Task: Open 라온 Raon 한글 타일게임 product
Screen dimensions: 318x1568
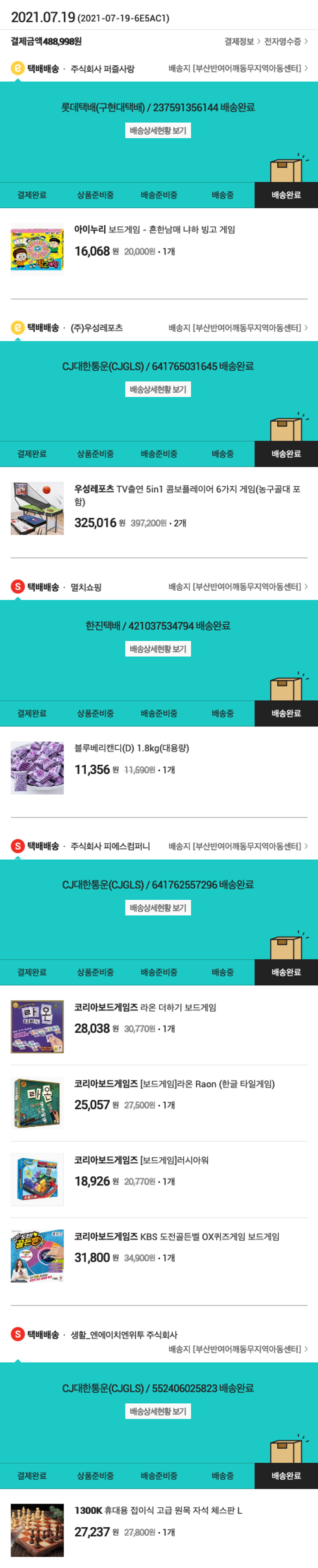Action: pyautogui.click(x=174, y=1083)
